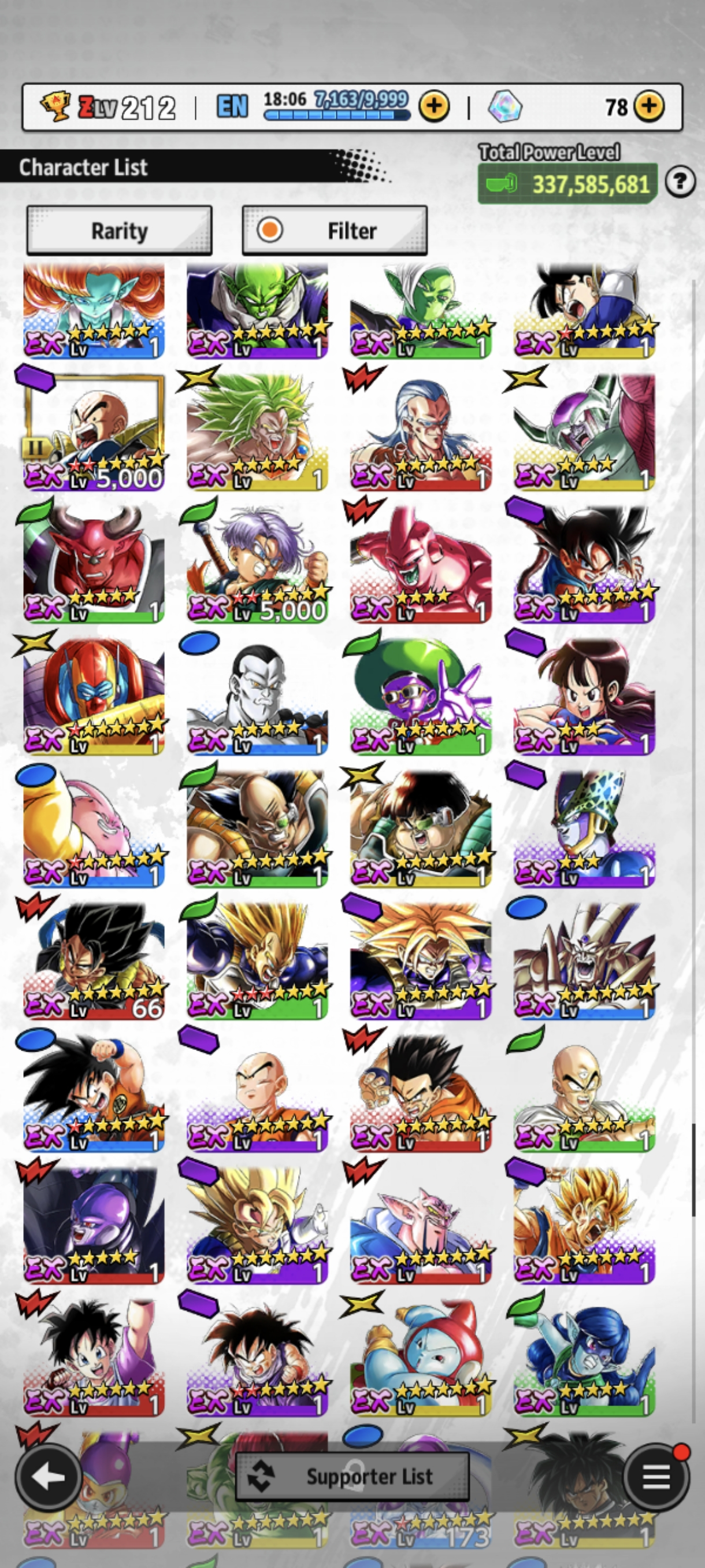
Task: Select the sword-carrying Trunks at level 5,000
Action: (257, 564)
